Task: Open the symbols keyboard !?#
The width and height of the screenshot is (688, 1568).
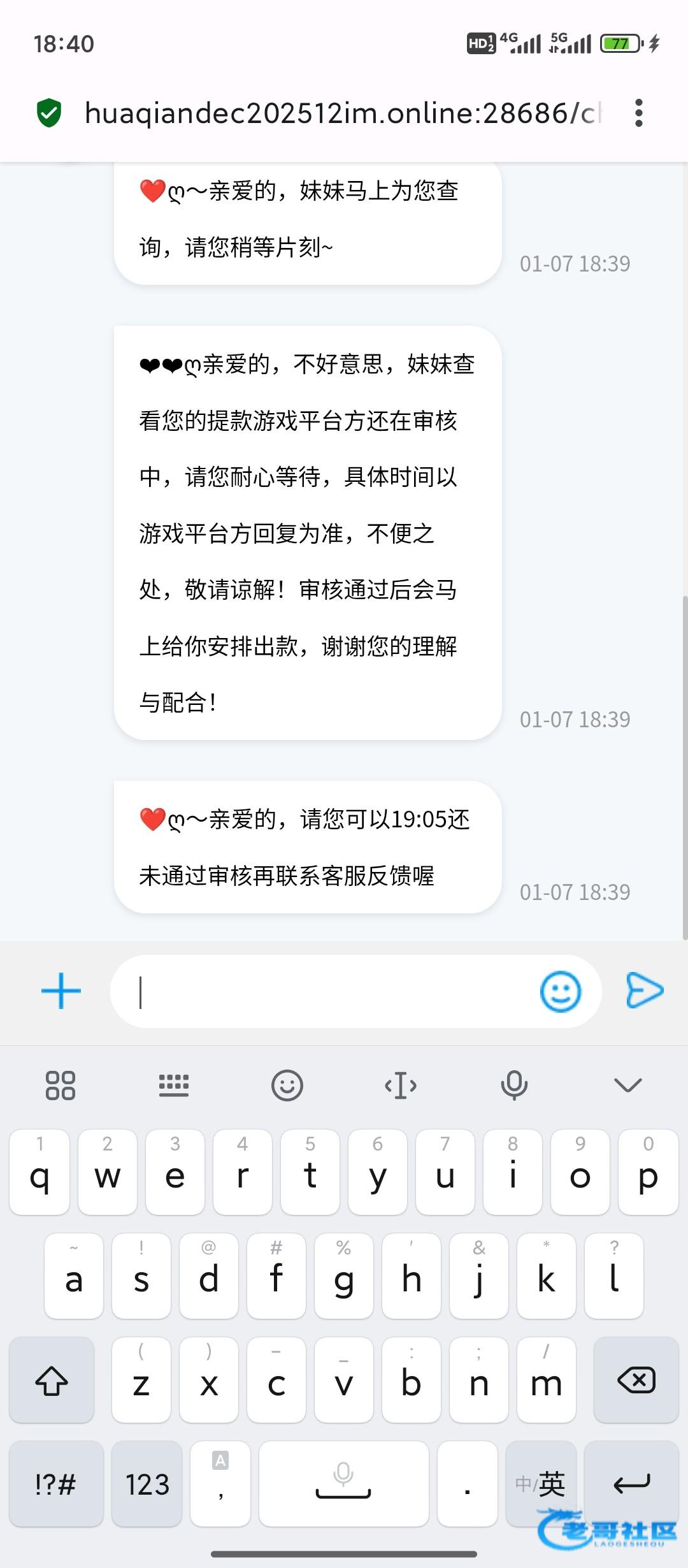Action: 56,1484
